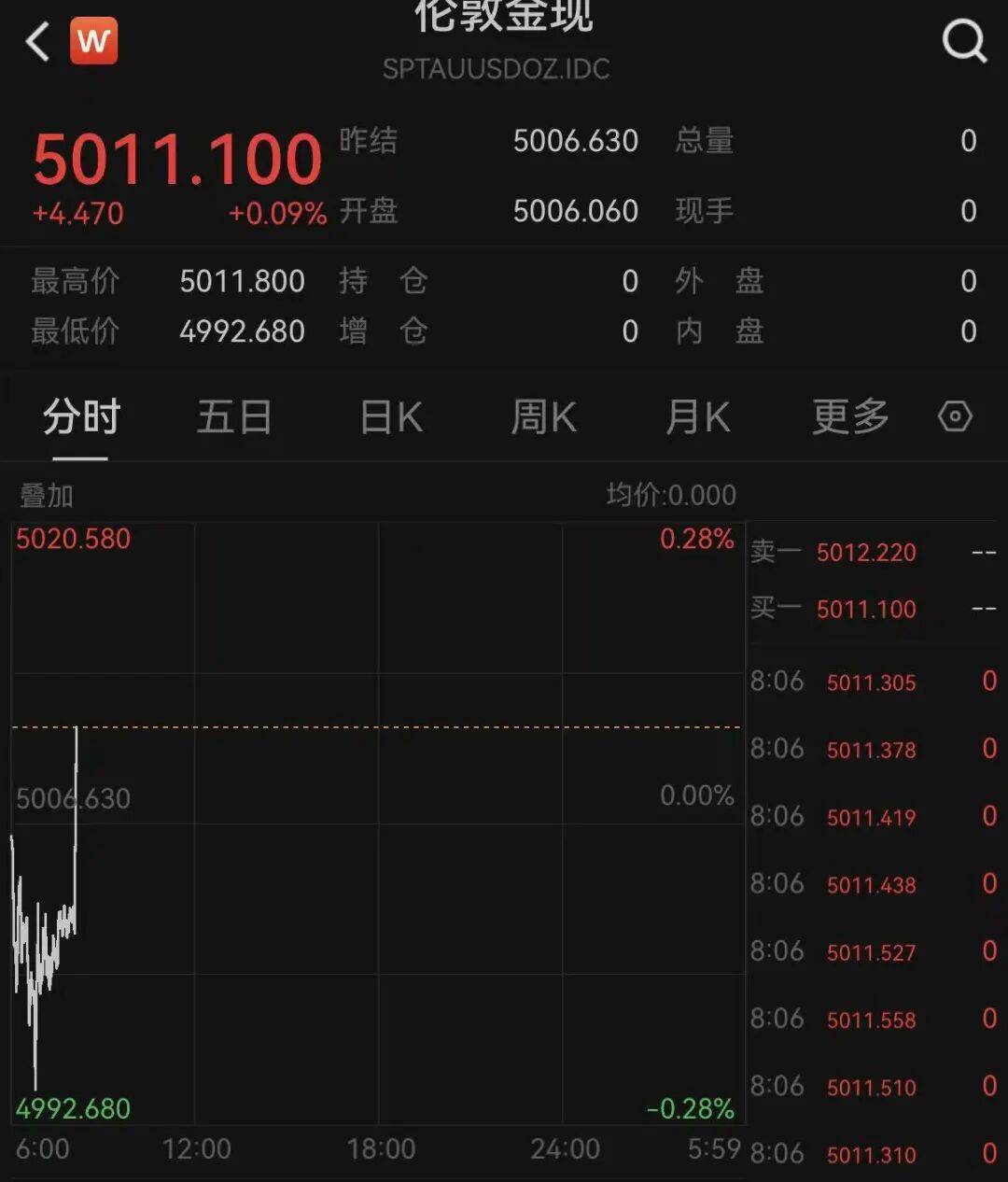The width and height of the screenshot is (1008, 1182).
Task: Switch to the 日K chart tab
Action: (x=392, y=416)
